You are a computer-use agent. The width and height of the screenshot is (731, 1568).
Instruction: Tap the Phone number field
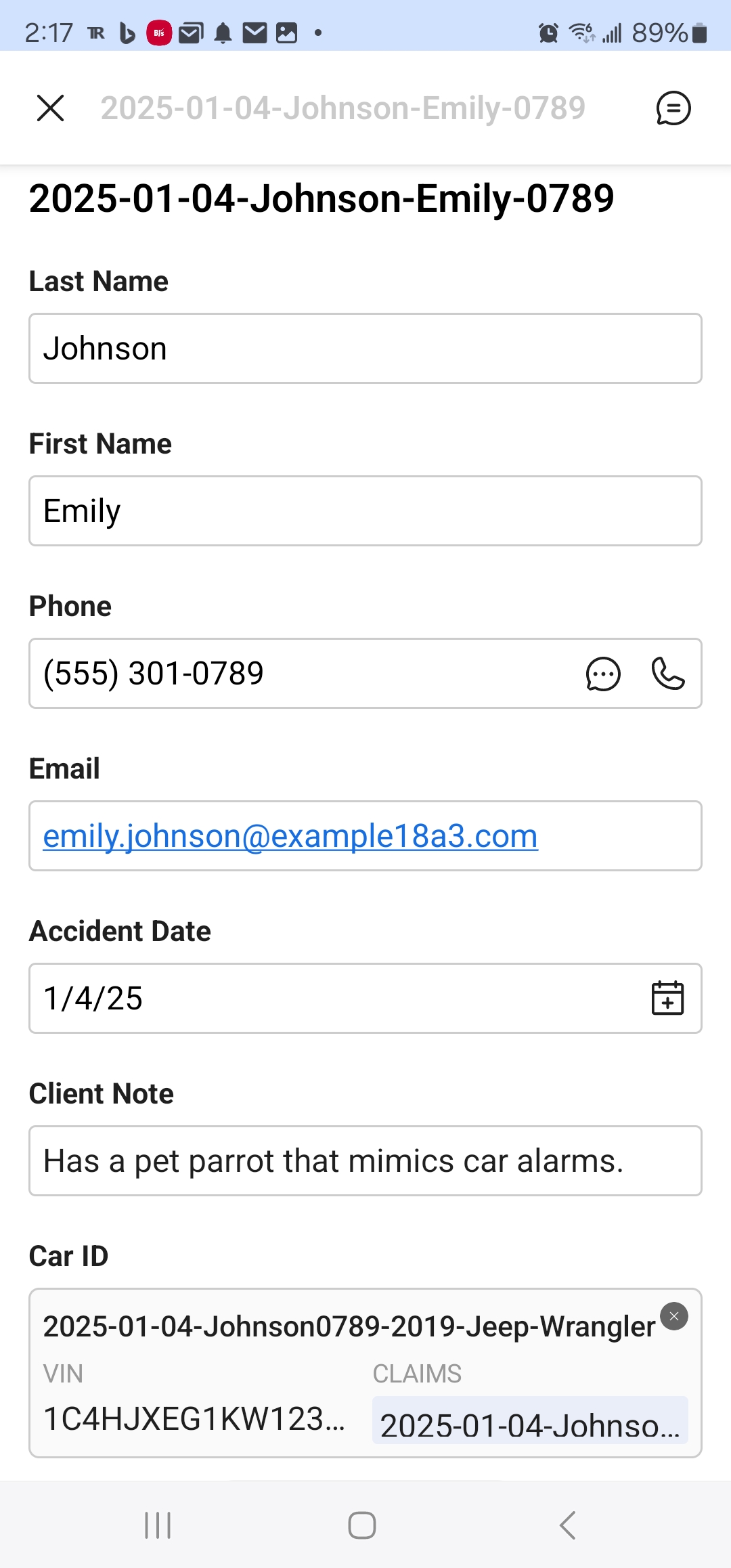point(271,674)
